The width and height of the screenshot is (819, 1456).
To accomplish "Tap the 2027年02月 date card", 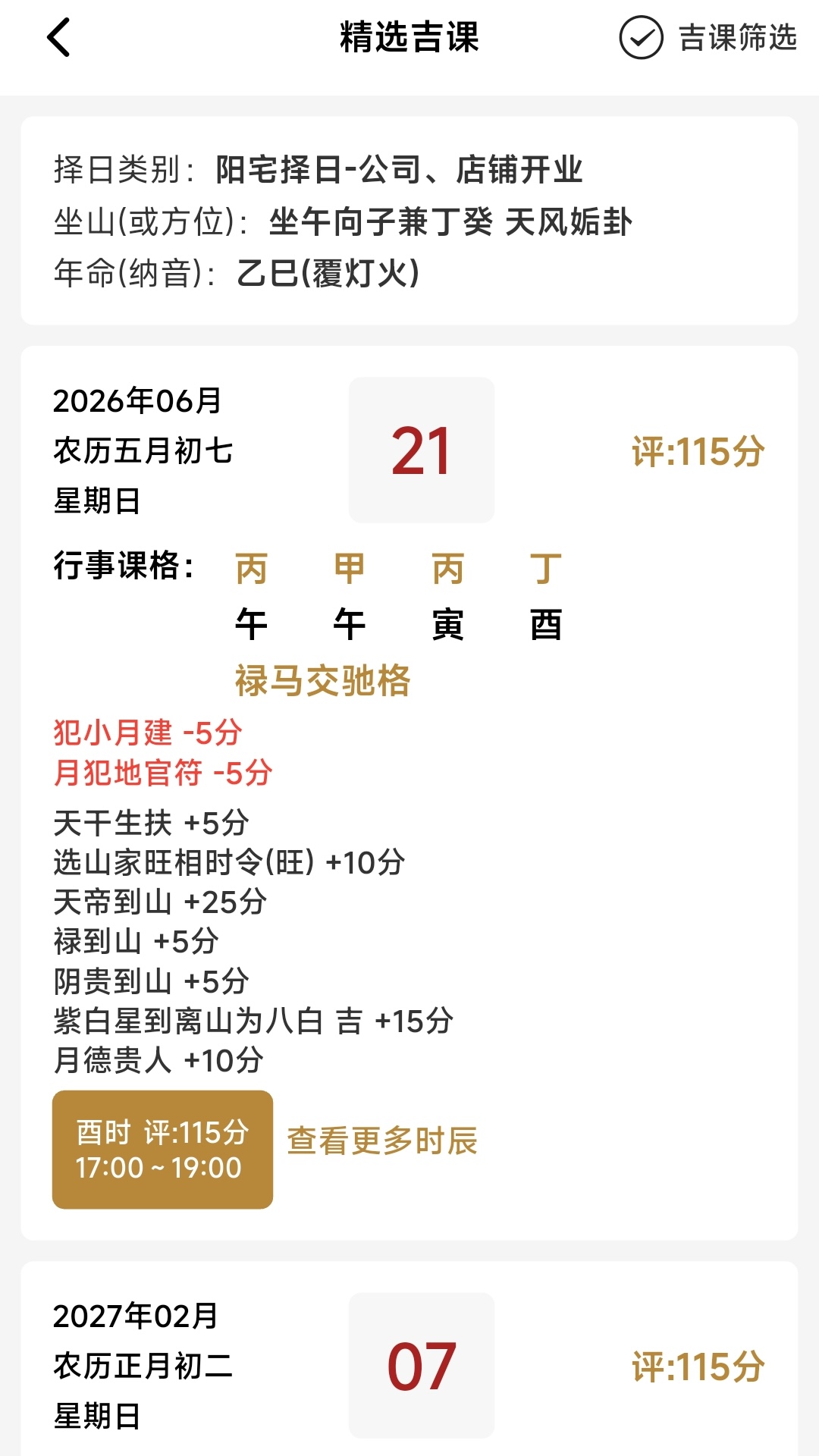I will click(x=135, y=1314).
